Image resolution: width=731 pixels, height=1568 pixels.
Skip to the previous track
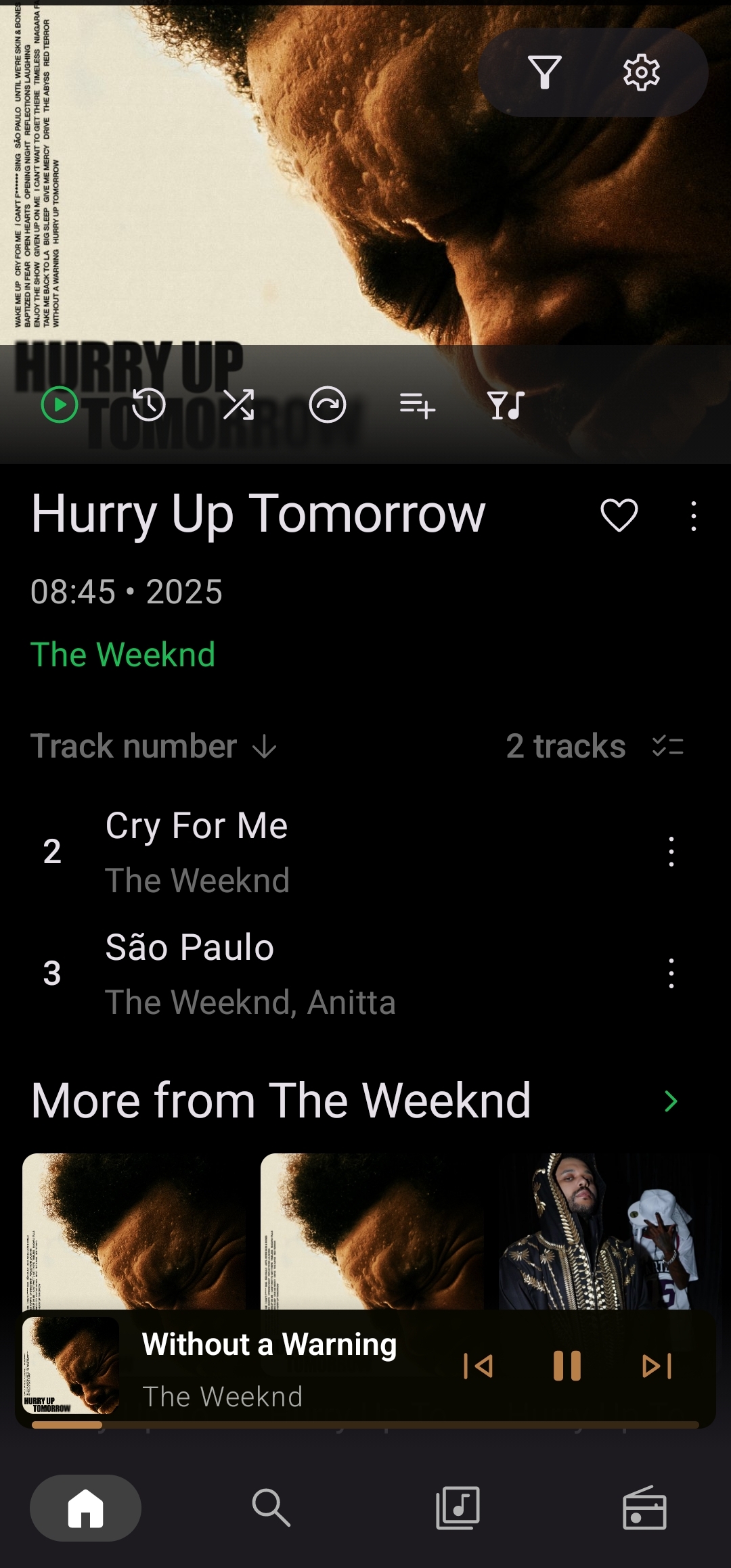[478, 1366]
